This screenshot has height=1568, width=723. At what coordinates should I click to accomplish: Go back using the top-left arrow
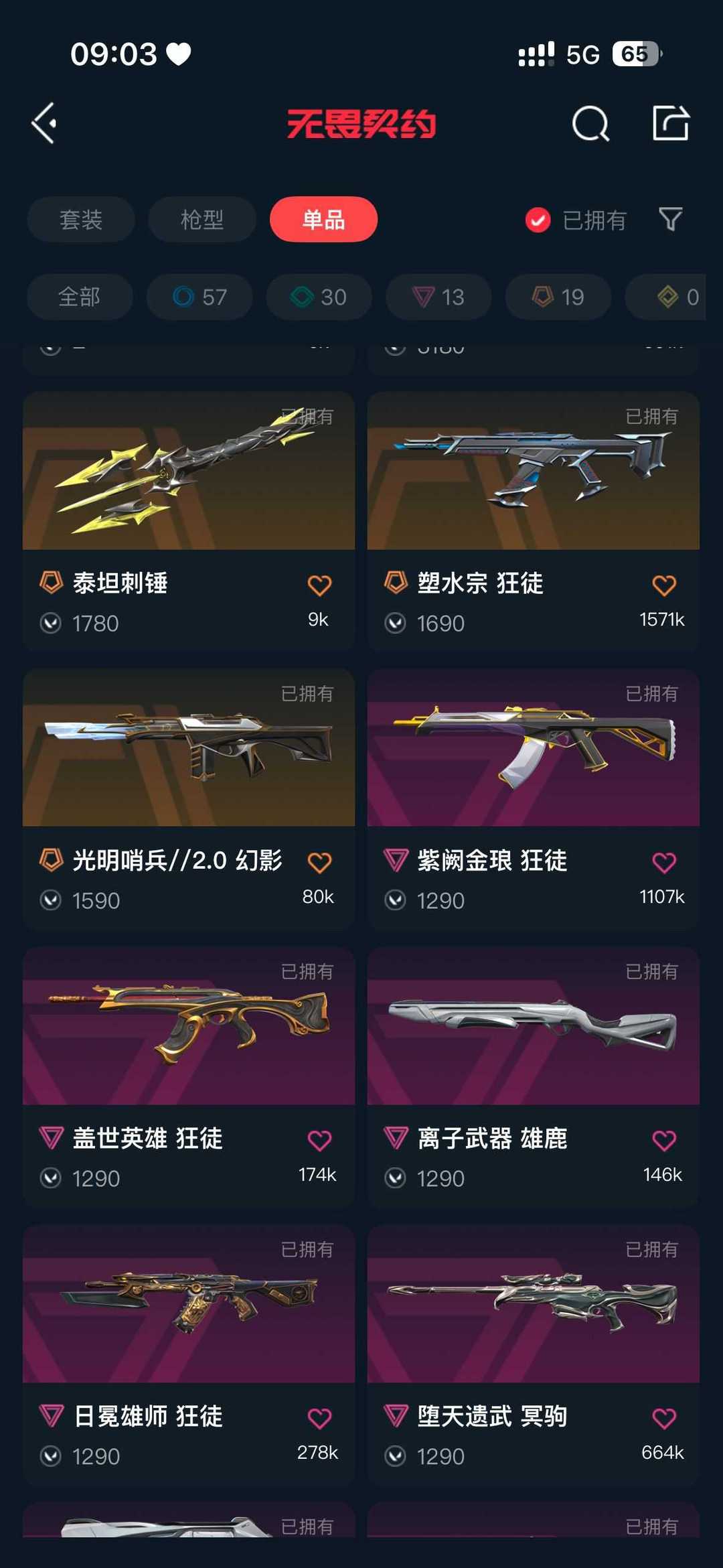pyautogui.click(x=45, y=123)
